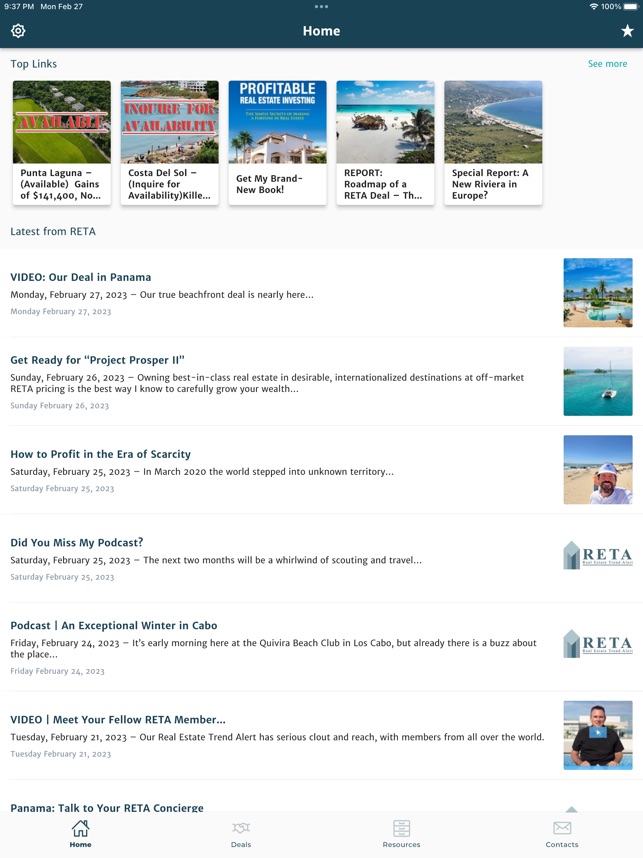
Task: Open Get My Brand-New Book card
Action: pos(277,143)
